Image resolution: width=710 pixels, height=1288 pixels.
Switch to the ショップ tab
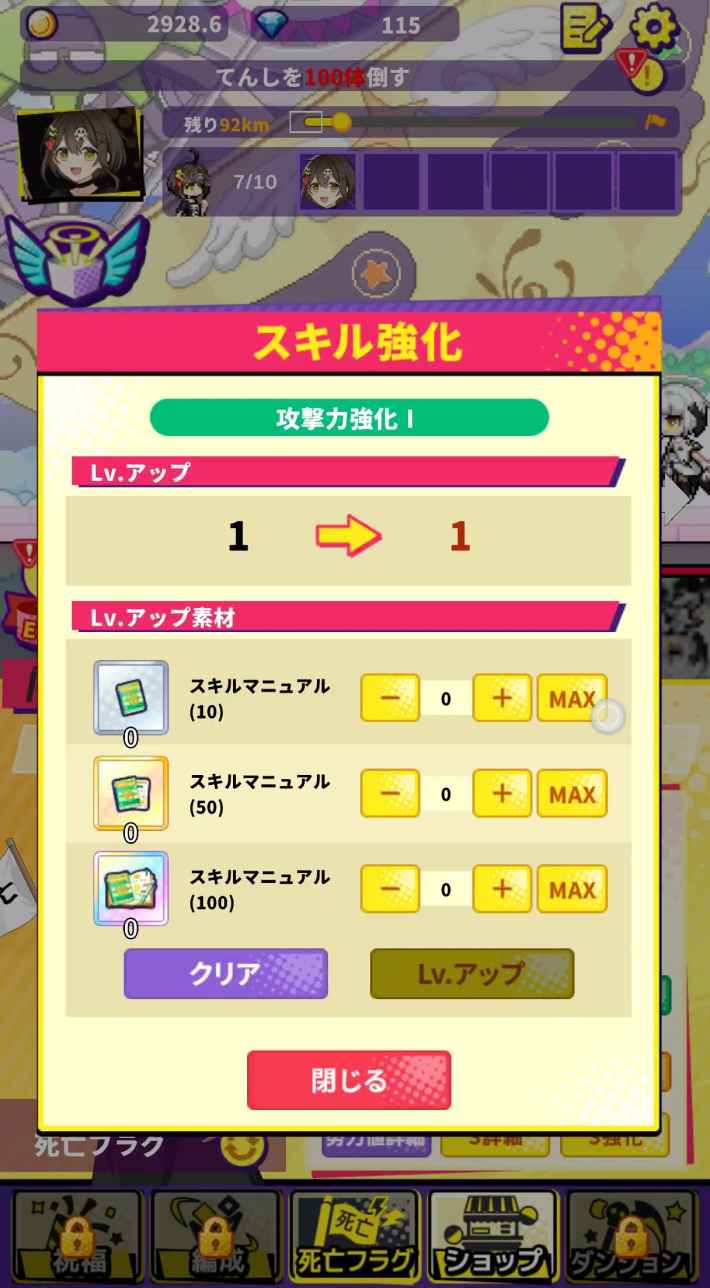pyautogui.click(x=492, y=1235)
